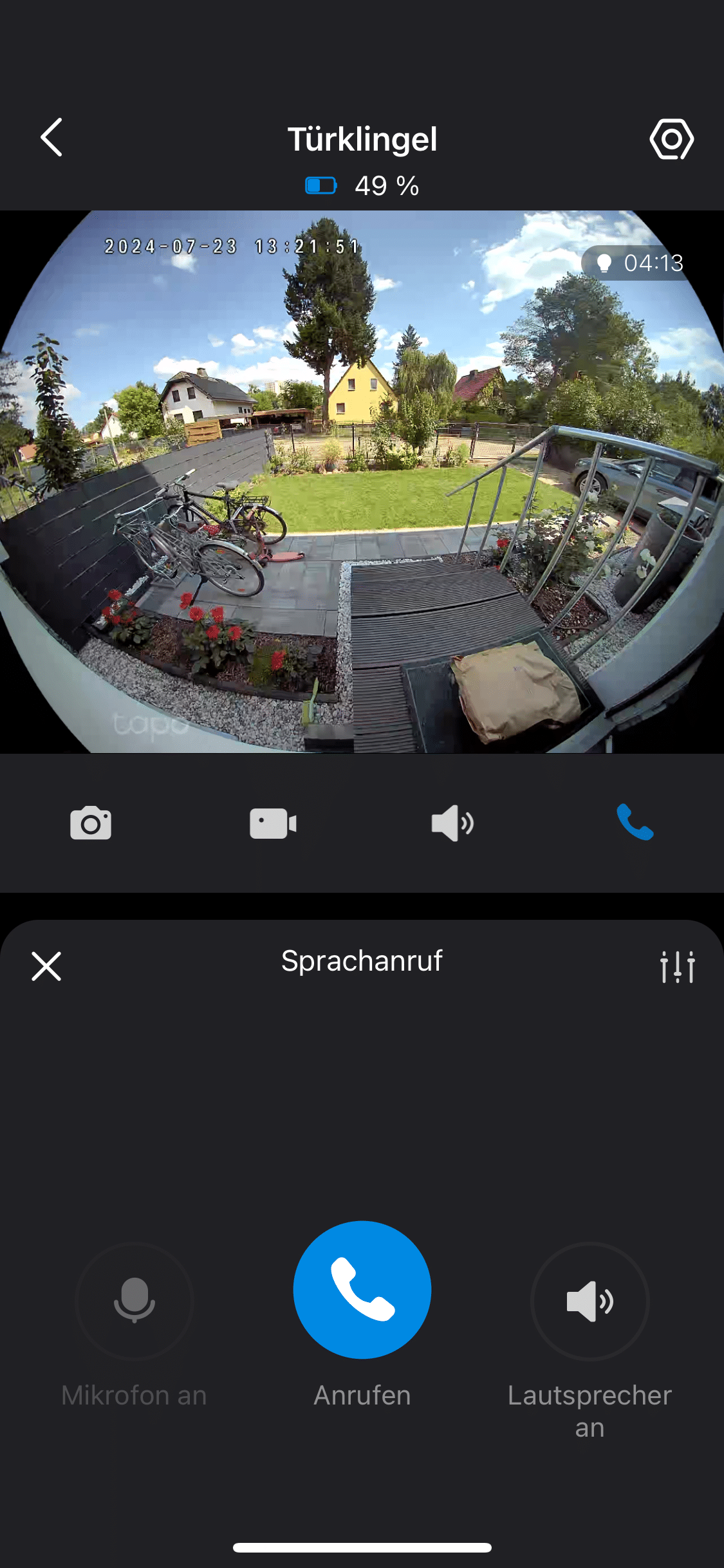Take a snapshot with the camera icon
The height and width of the screenshot is (1568, 724).
tap(91, 823)
